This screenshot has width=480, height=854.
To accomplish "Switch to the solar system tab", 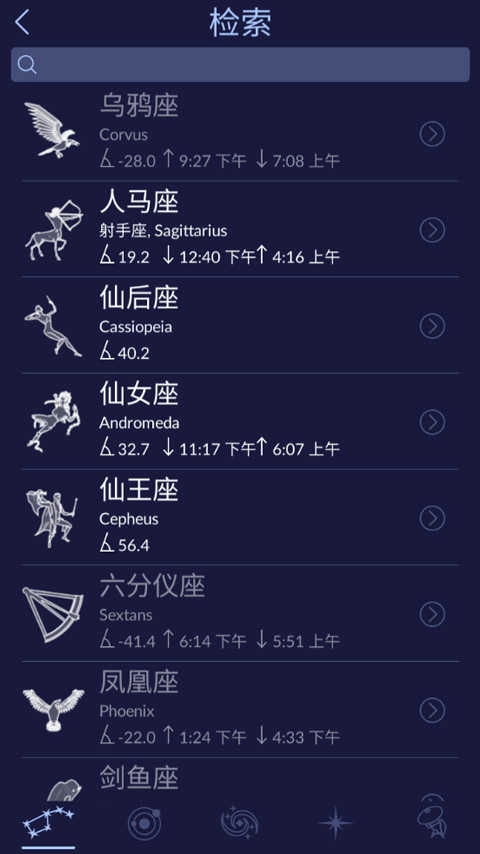I will pyautogui.click(x=144, y=824).
